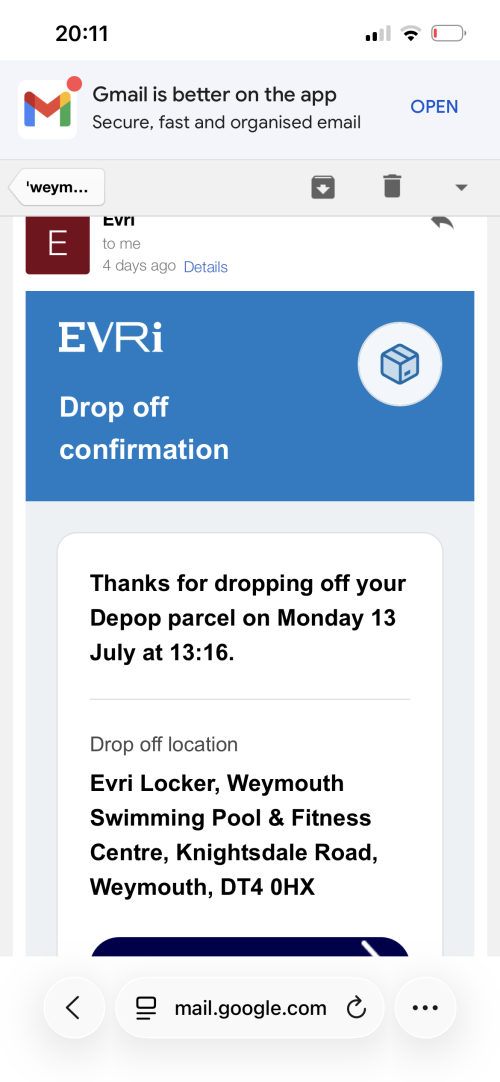Open the page settings icon in address bar
The image size is (500, 1082).
coord(146,1009)
